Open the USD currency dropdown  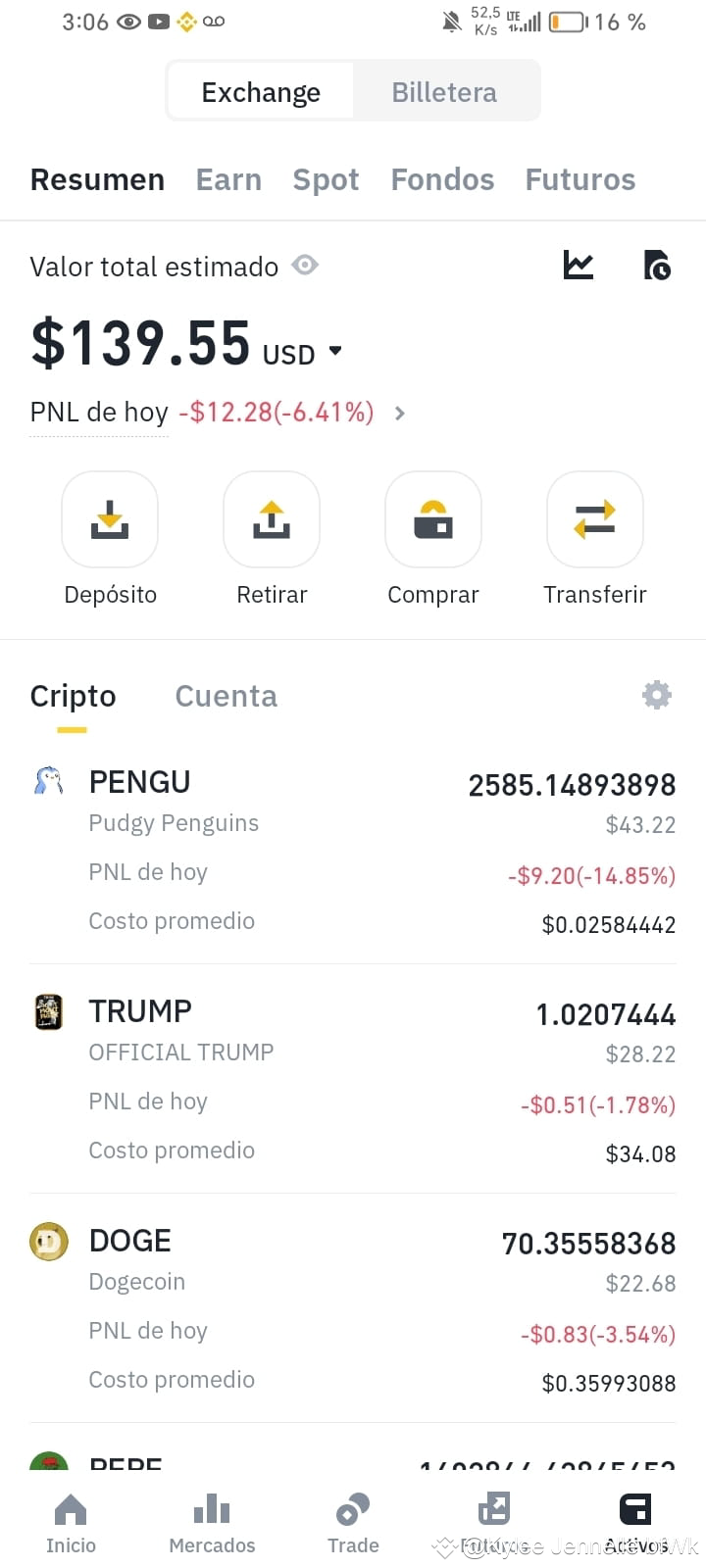(335, 353)
